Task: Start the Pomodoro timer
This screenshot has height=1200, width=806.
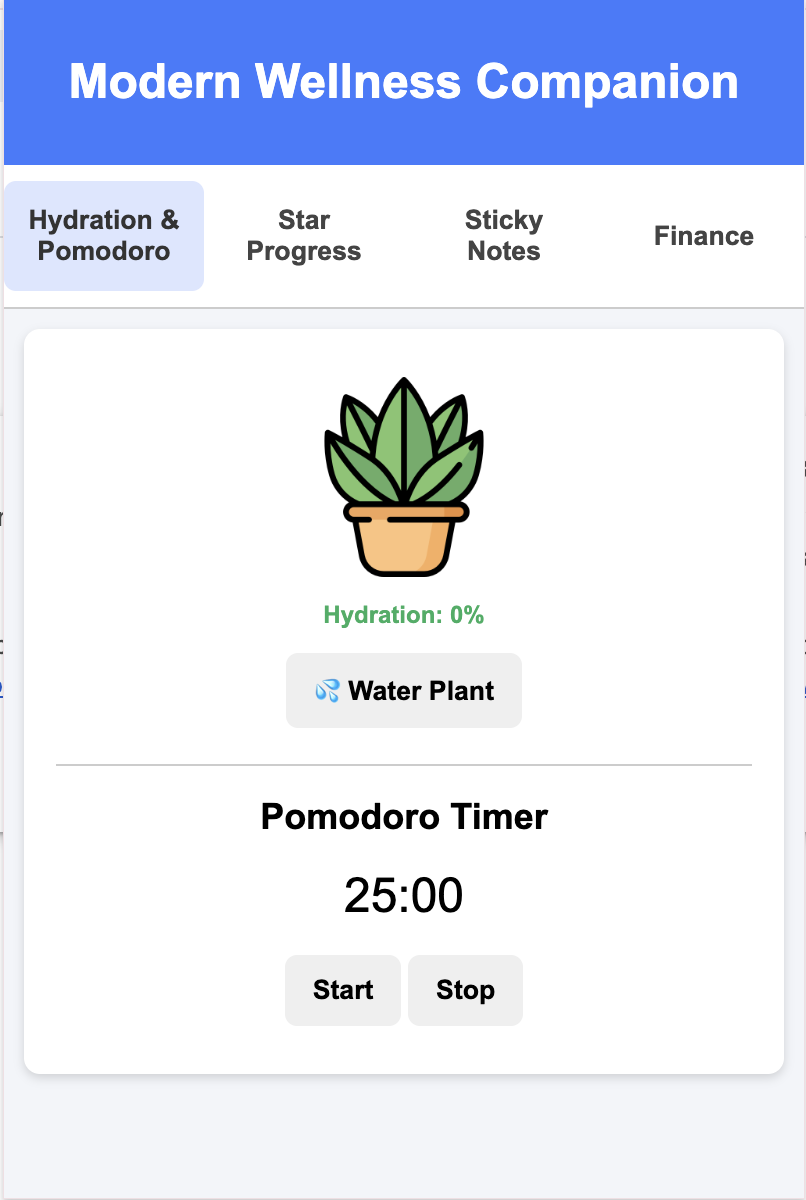Action: click(343, 990)
